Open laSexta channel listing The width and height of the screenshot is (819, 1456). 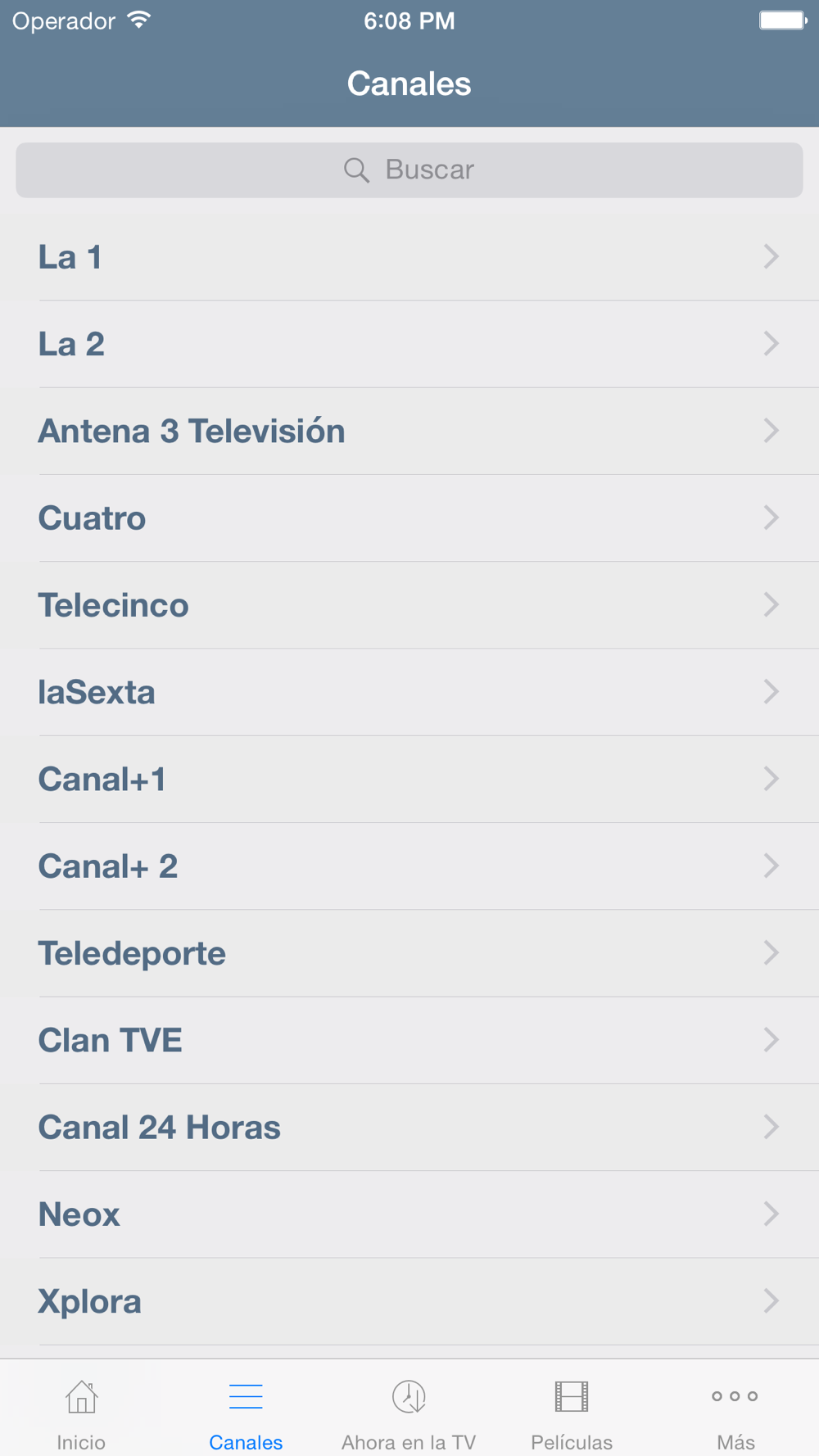click(x=409, y=693)
